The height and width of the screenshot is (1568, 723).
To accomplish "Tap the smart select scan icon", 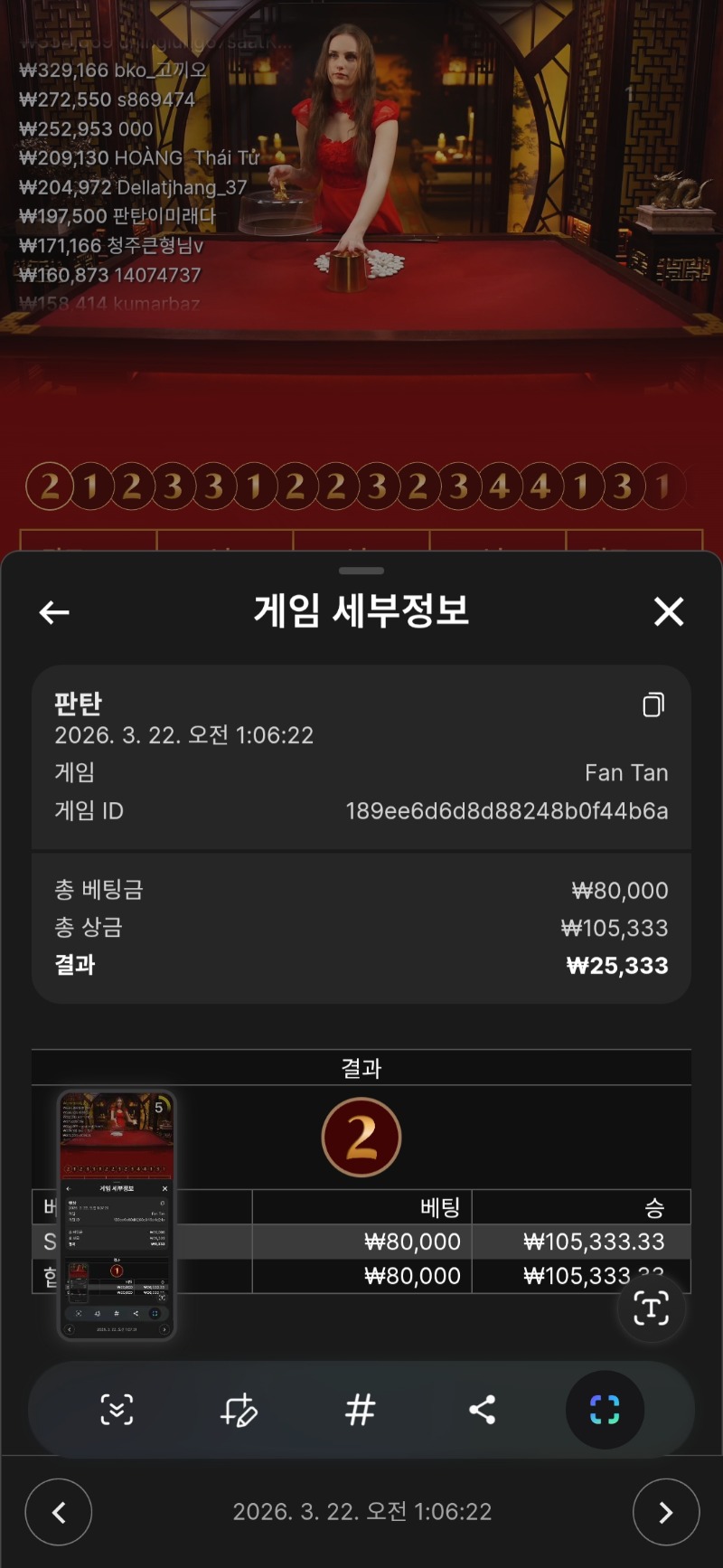I will coord(605,1410).
